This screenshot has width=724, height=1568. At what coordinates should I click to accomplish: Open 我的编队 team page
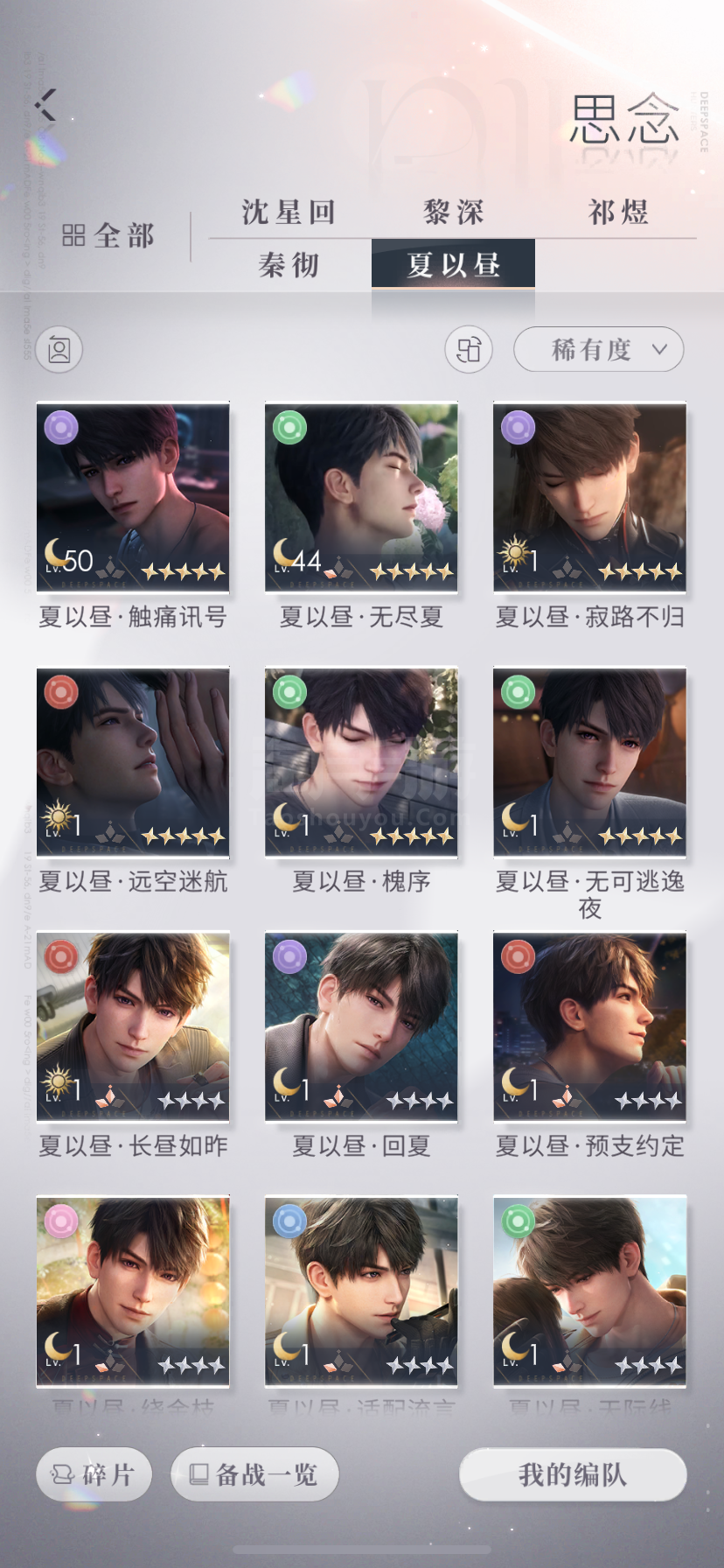tap(573, 1474)
